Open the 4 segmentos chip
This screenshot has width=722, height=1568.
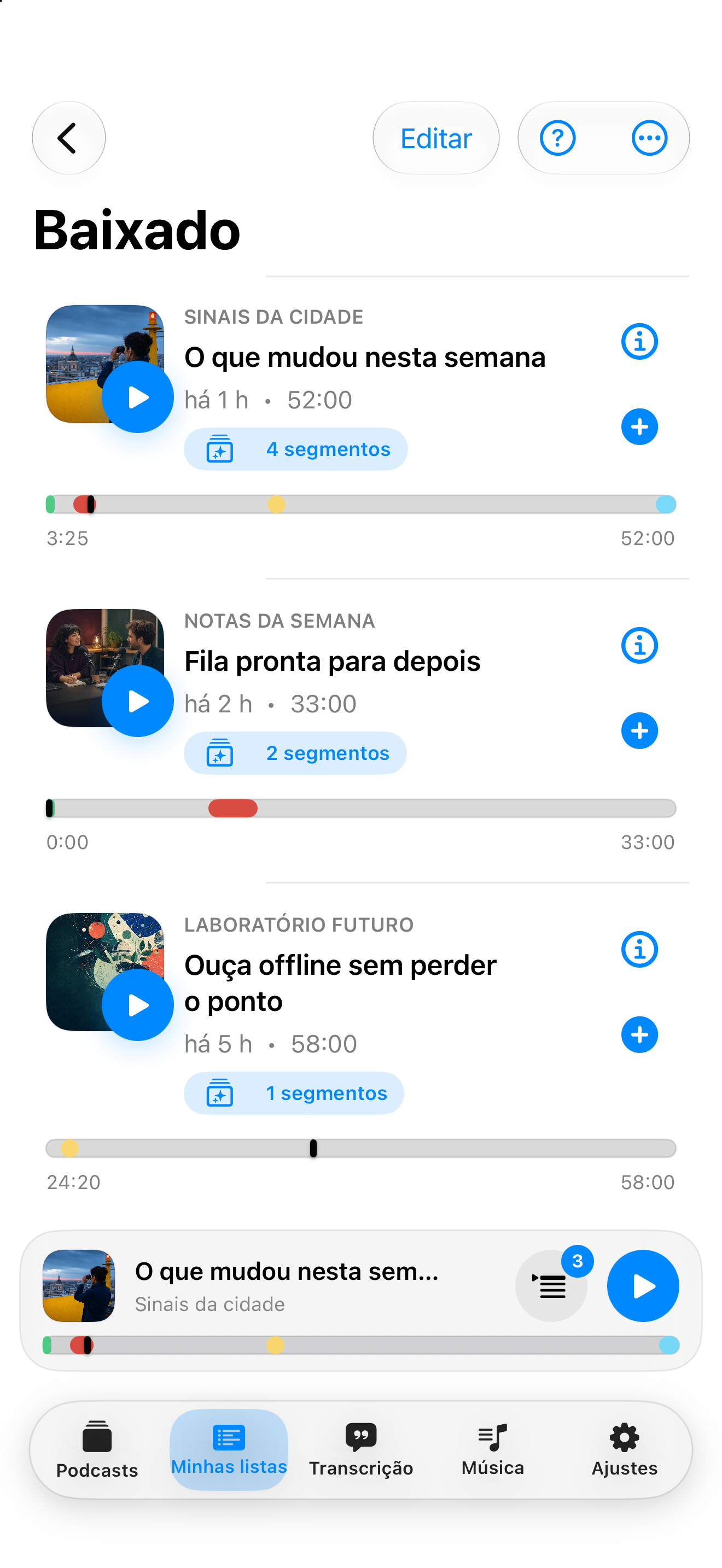point(296,449)
